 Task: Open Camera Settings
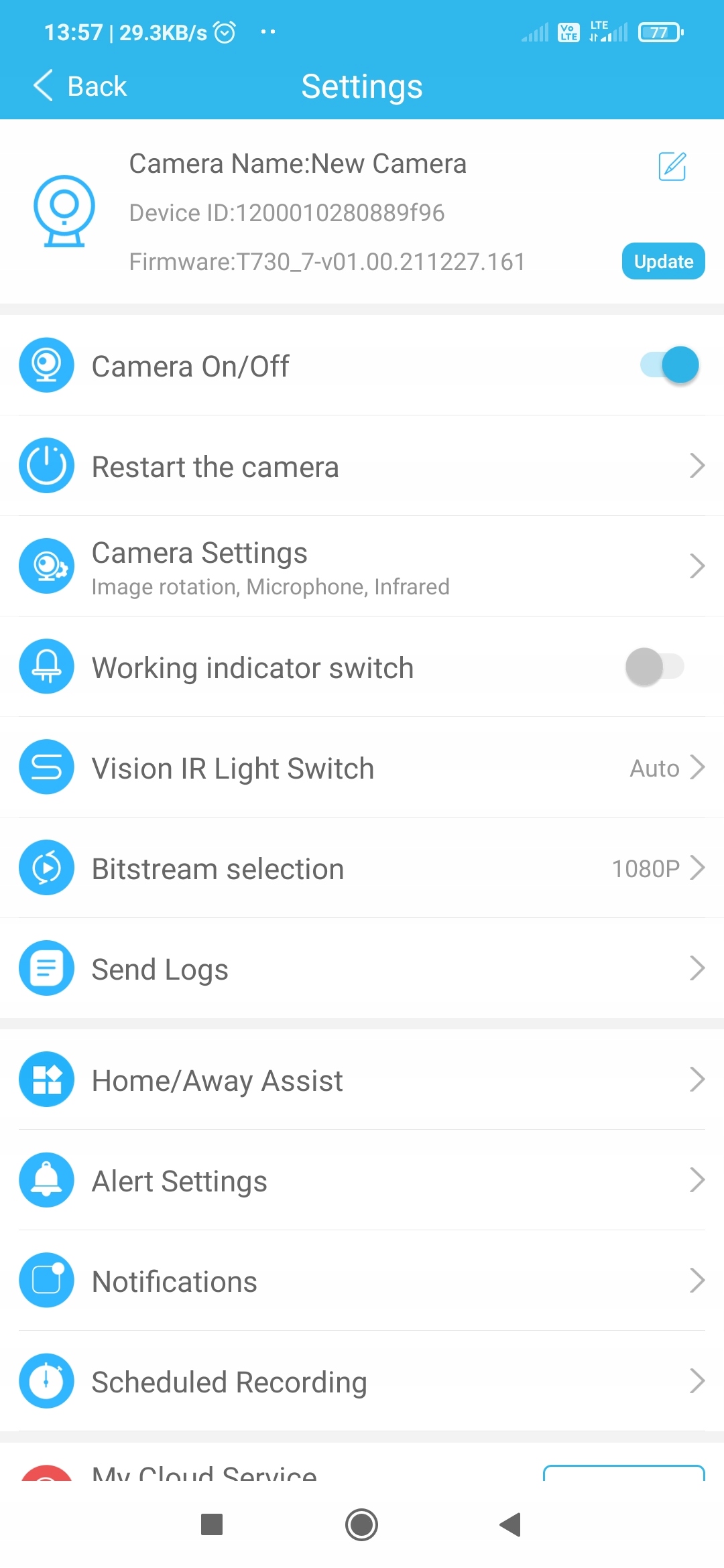coord(362,567)
